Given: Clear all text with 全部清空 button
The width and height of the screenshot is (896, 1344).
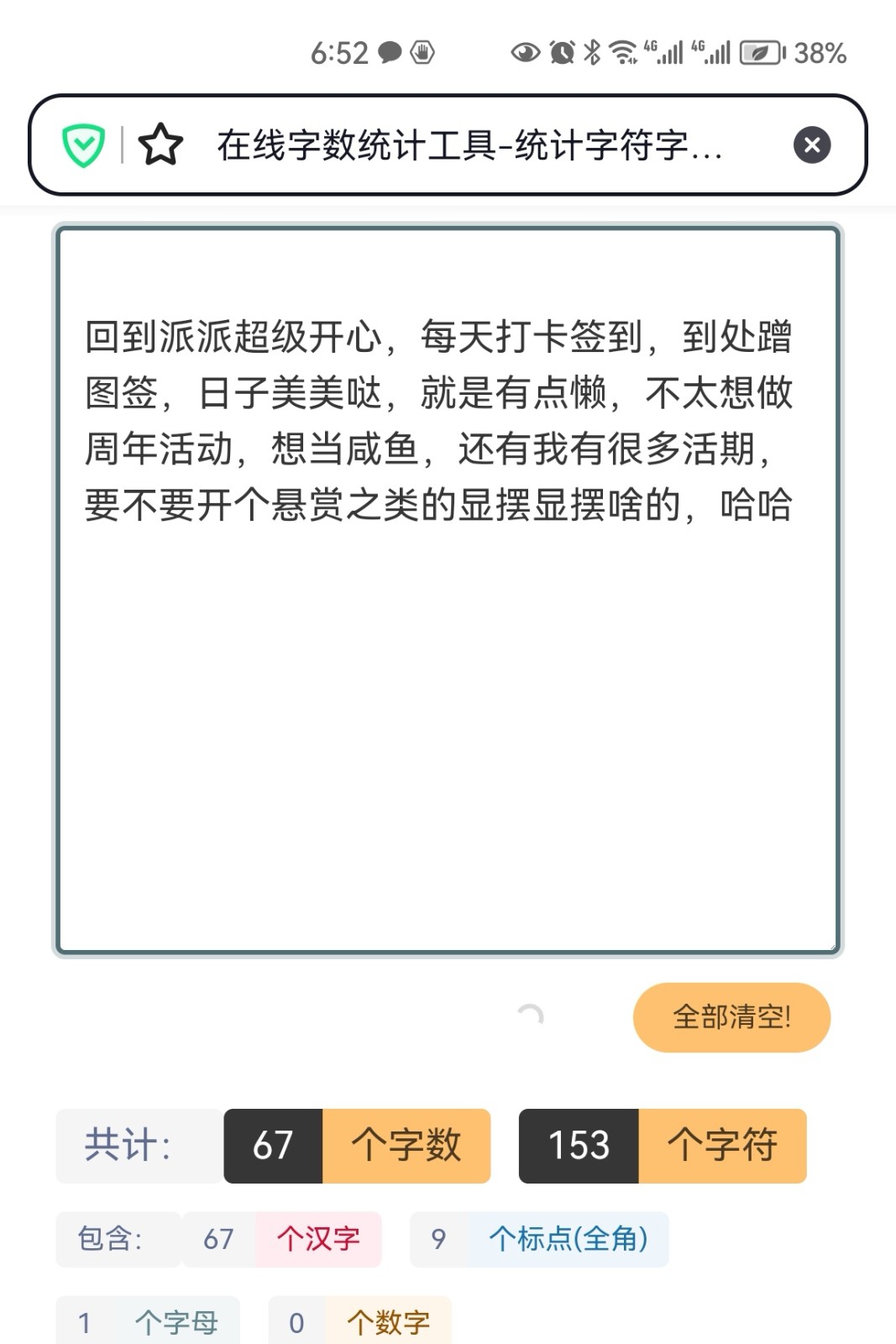Looking at the screenshot, I should pos(731,1017).
